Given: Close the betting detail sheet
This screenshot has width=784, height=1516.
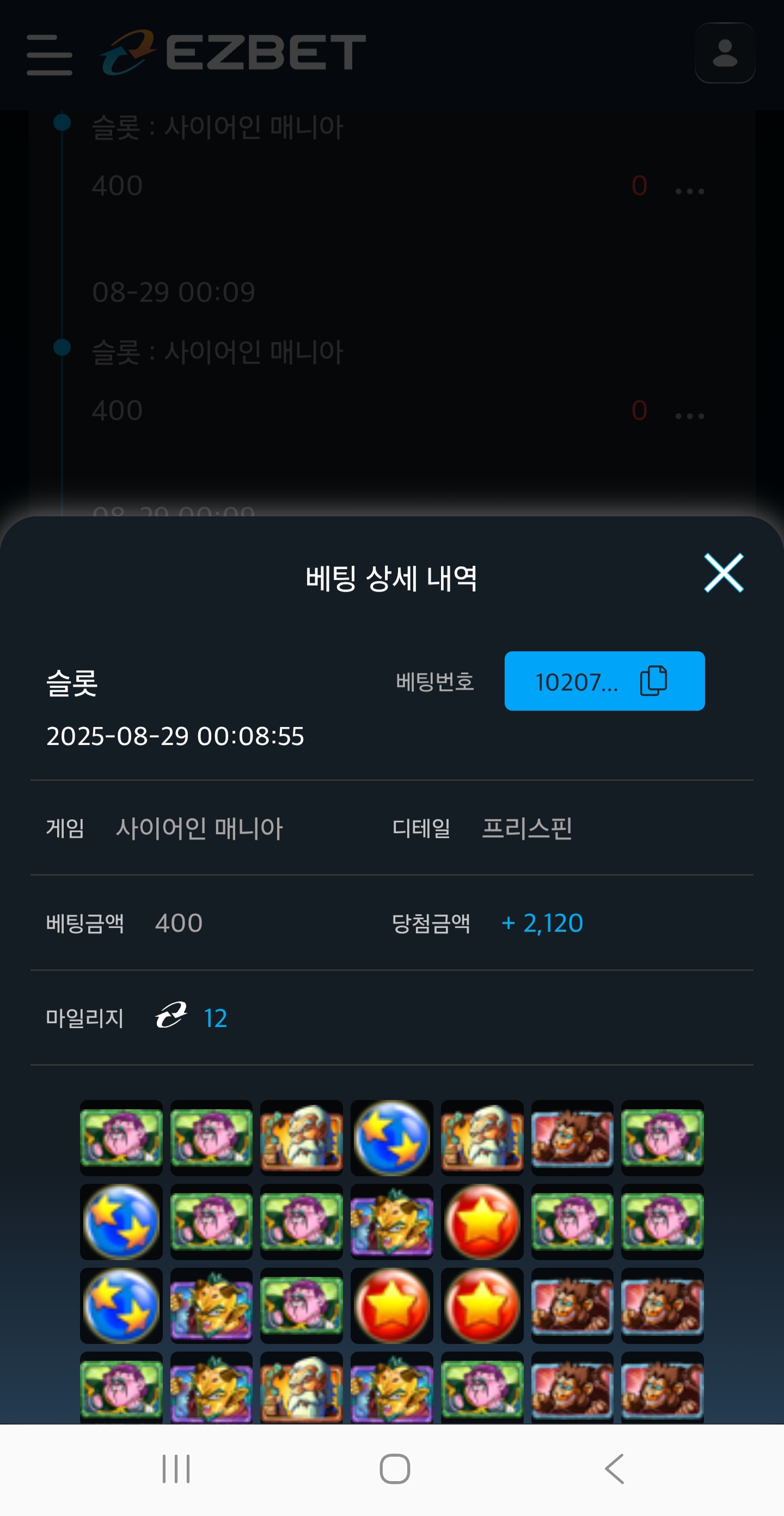Looking at the screenshot, I should pos(724,573).
